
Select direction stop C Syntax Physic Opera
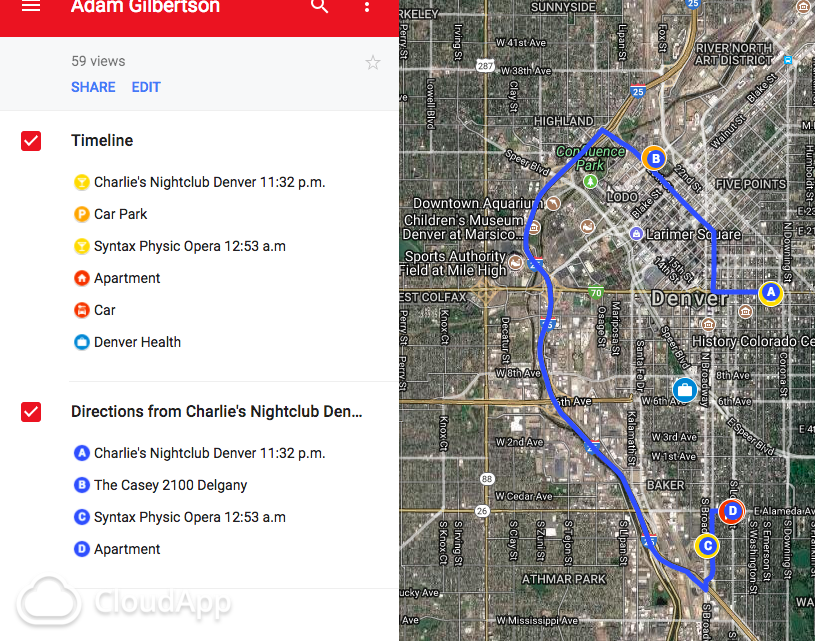coord(189,517)
